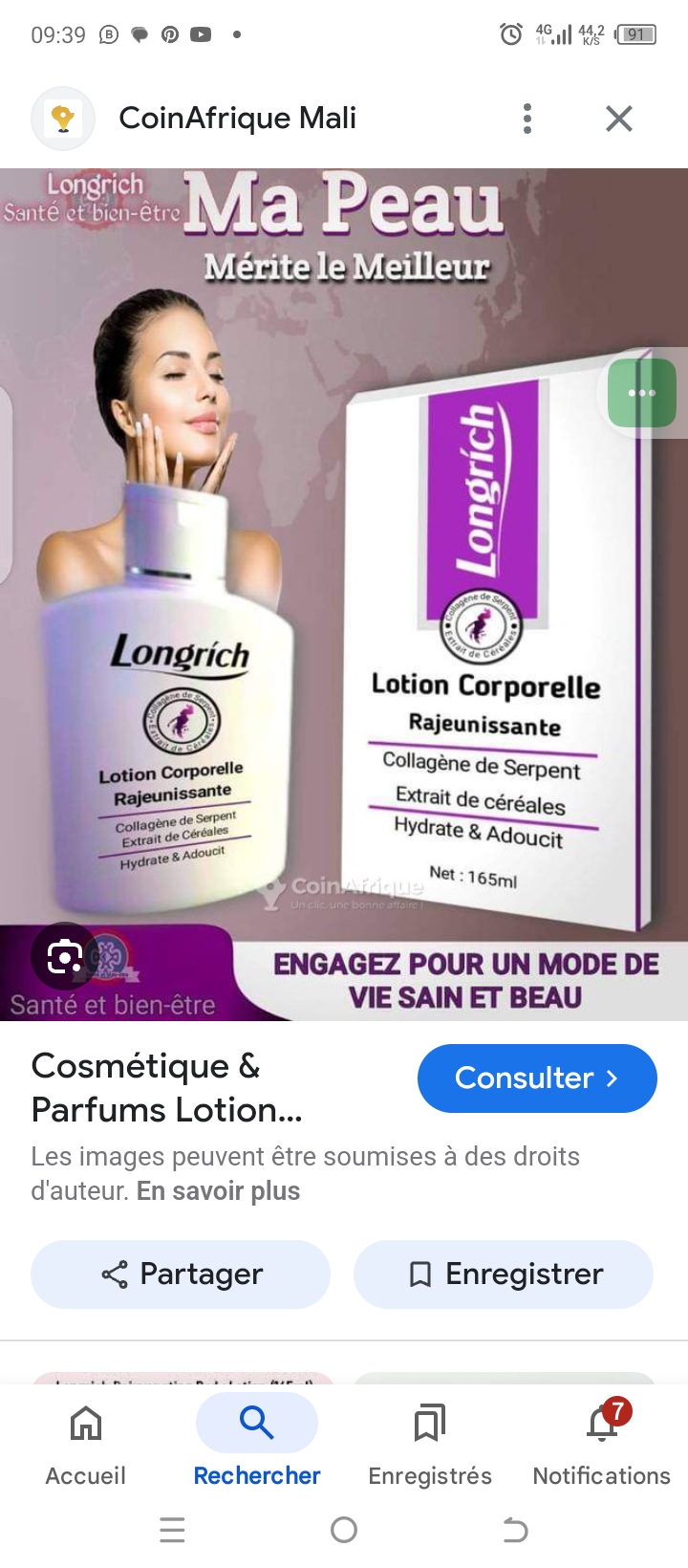Image resolution: width=688 pixels, height=1568 pixels.
Task: Open the En savoir plus link
Action: pyautogui.click(x=219, y=1191)
